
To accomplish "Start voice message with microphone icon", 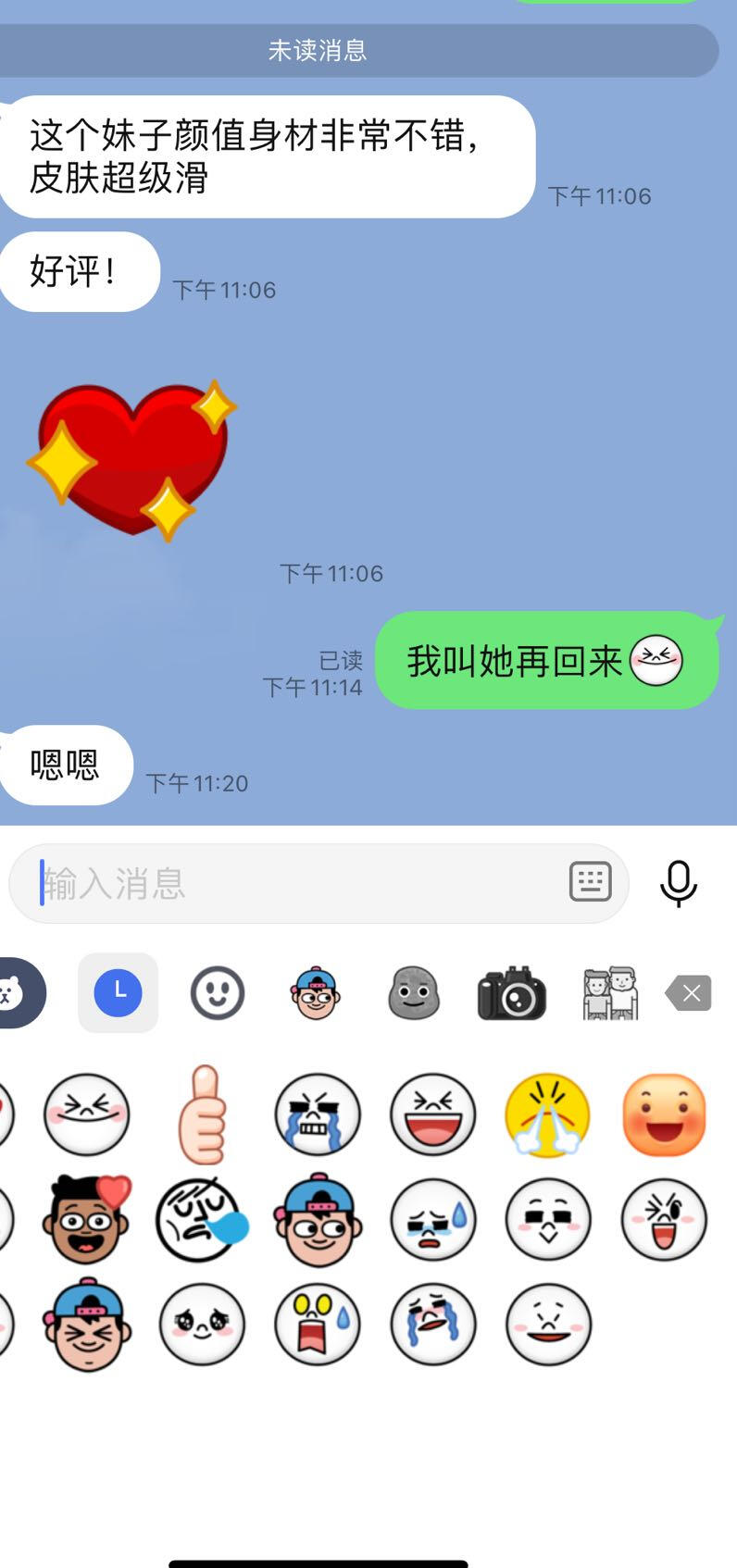I will coord(678,883).
